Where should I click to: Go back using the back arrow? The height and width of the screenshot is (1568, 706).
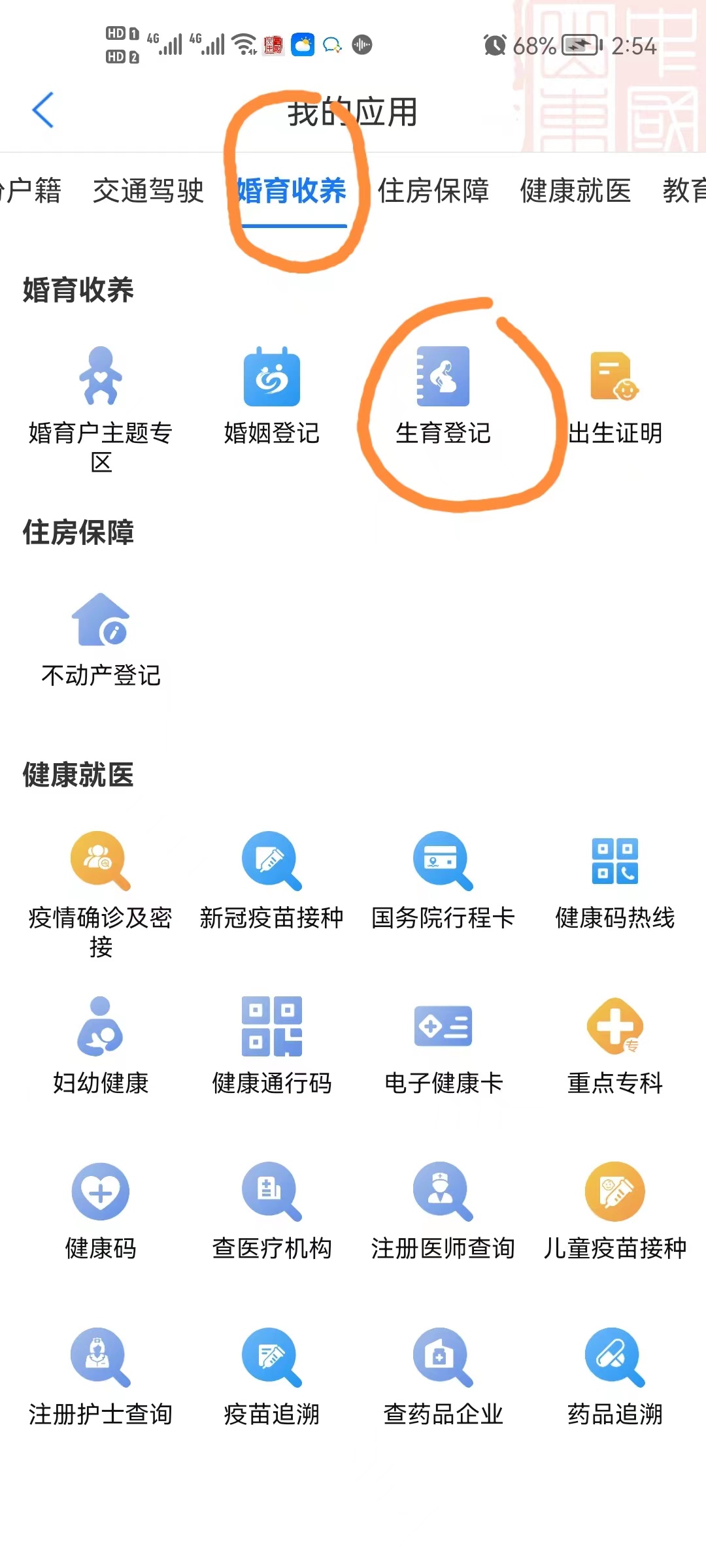click(42, 110)
